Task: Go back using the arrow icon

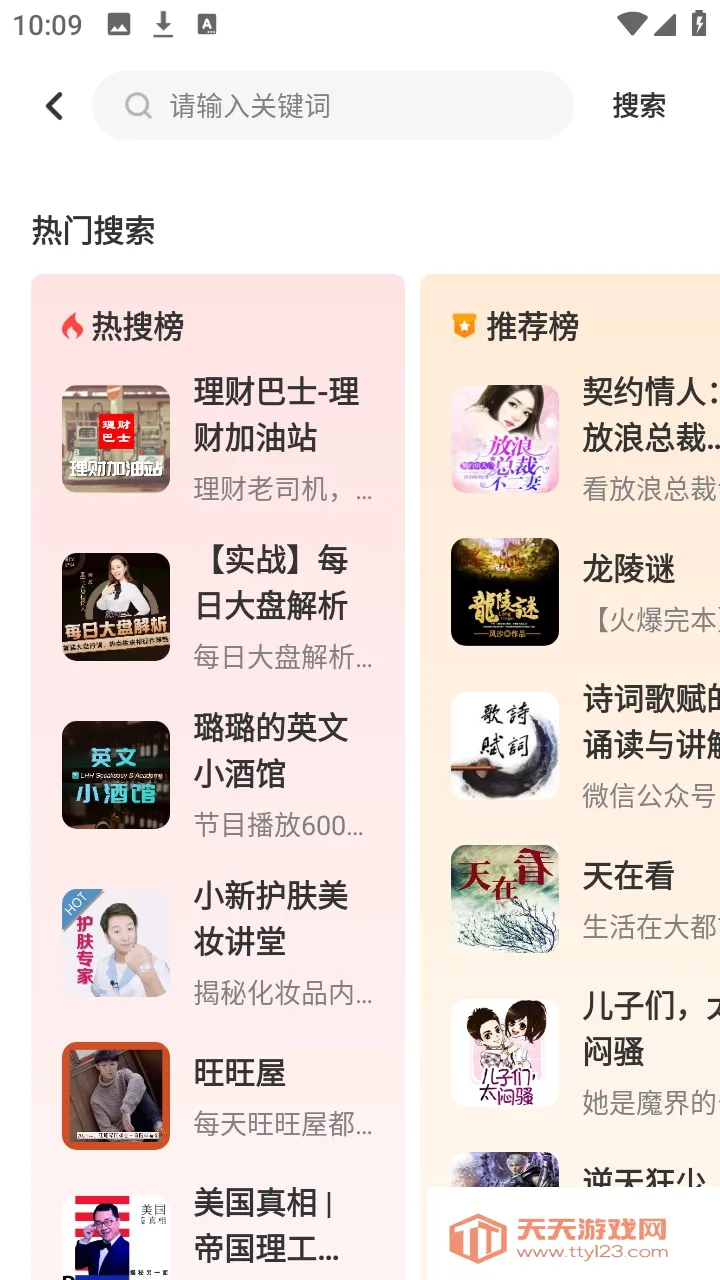Action: pos(54,106)
